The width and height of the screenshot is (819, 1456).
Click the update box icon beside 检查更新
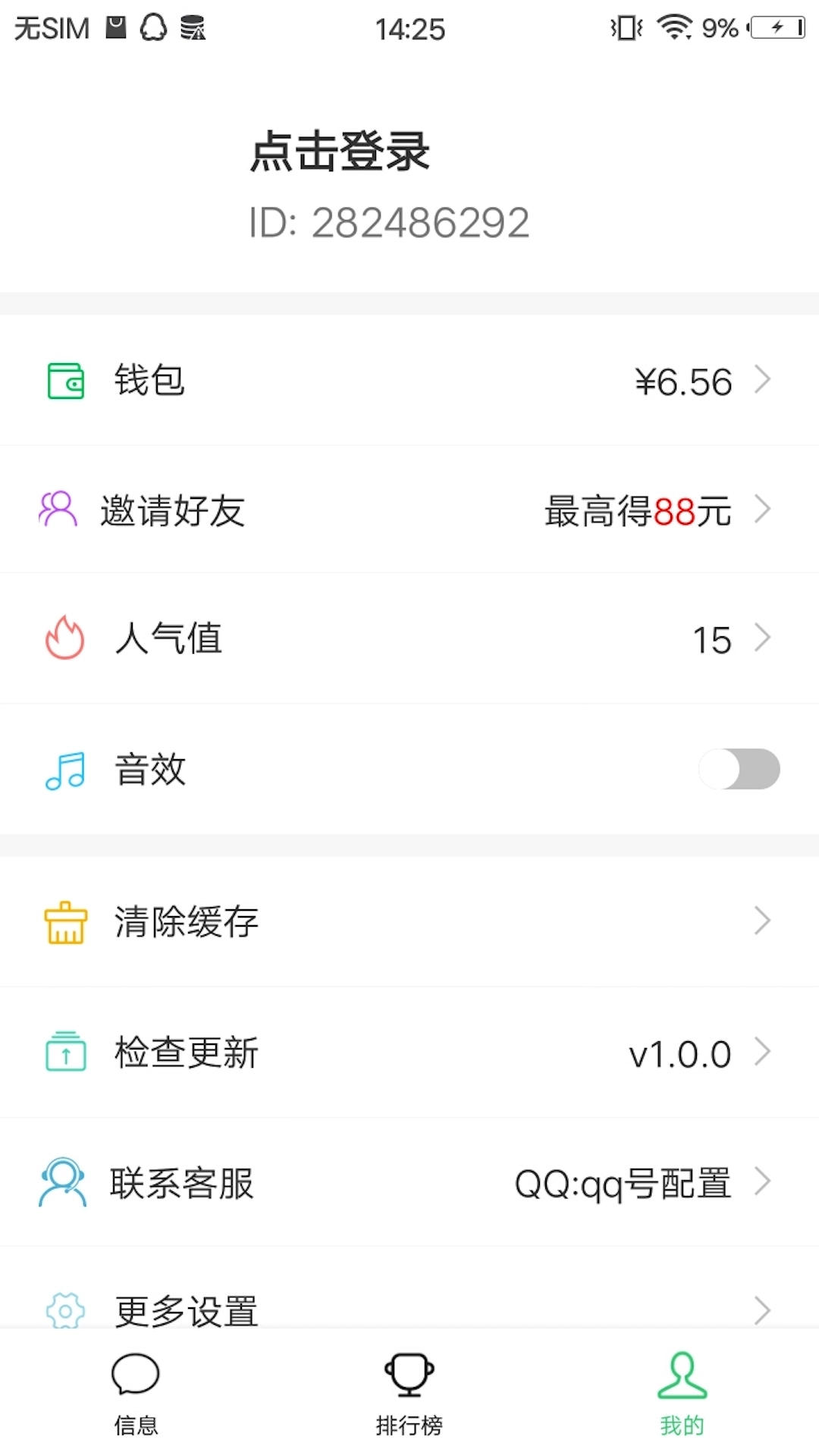click(64, 1052)
